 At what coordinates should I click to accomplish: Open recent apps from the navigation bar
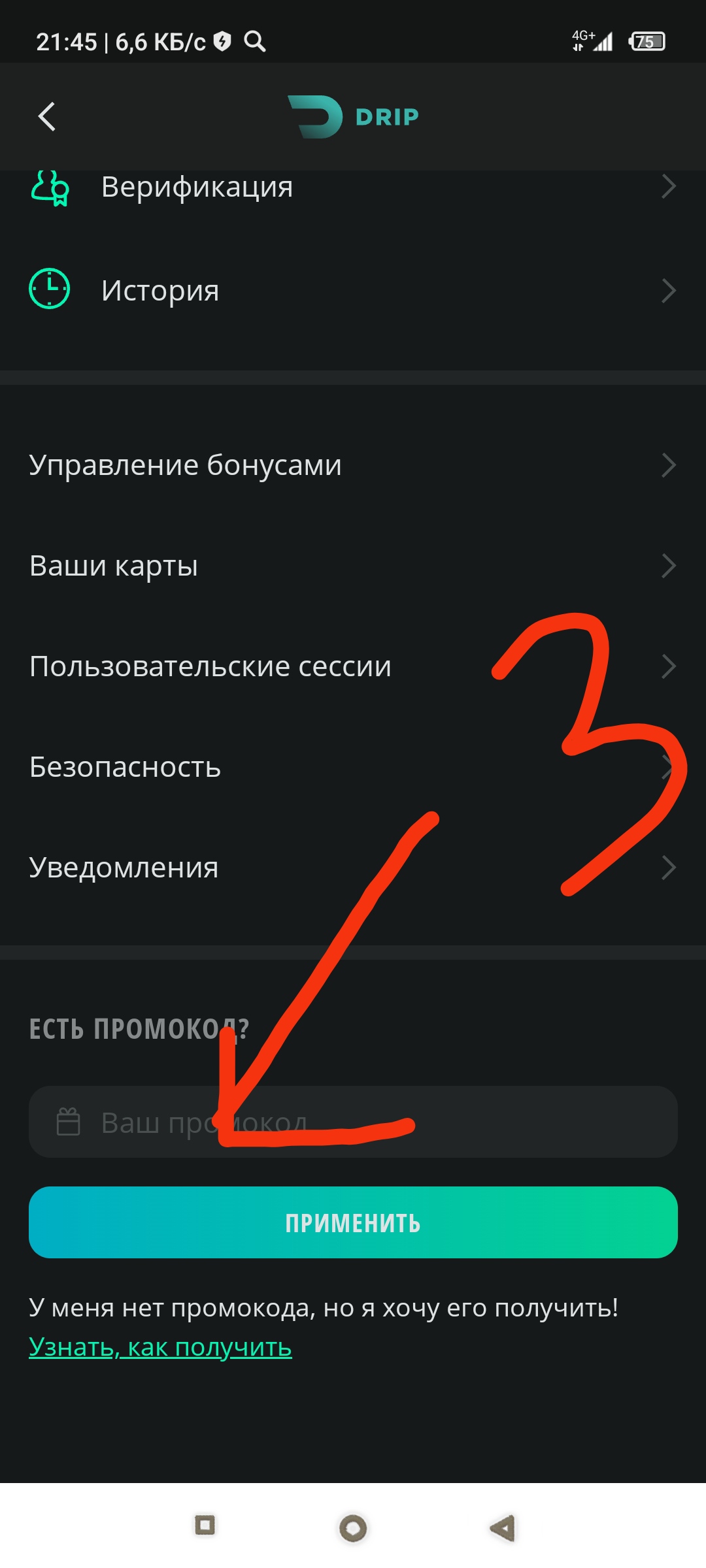pos(205,1526)
